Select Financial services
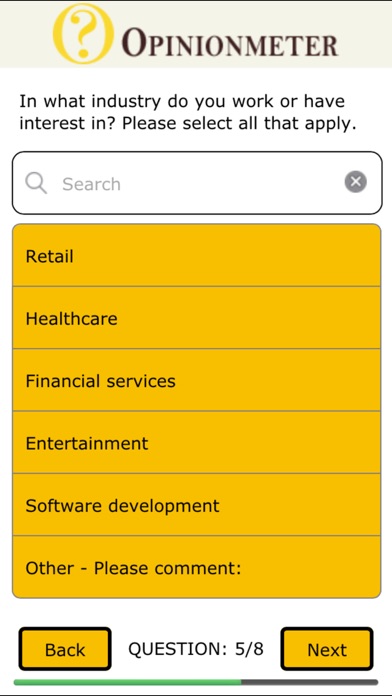This screenshot has height=696, width=392. [196, 380]
